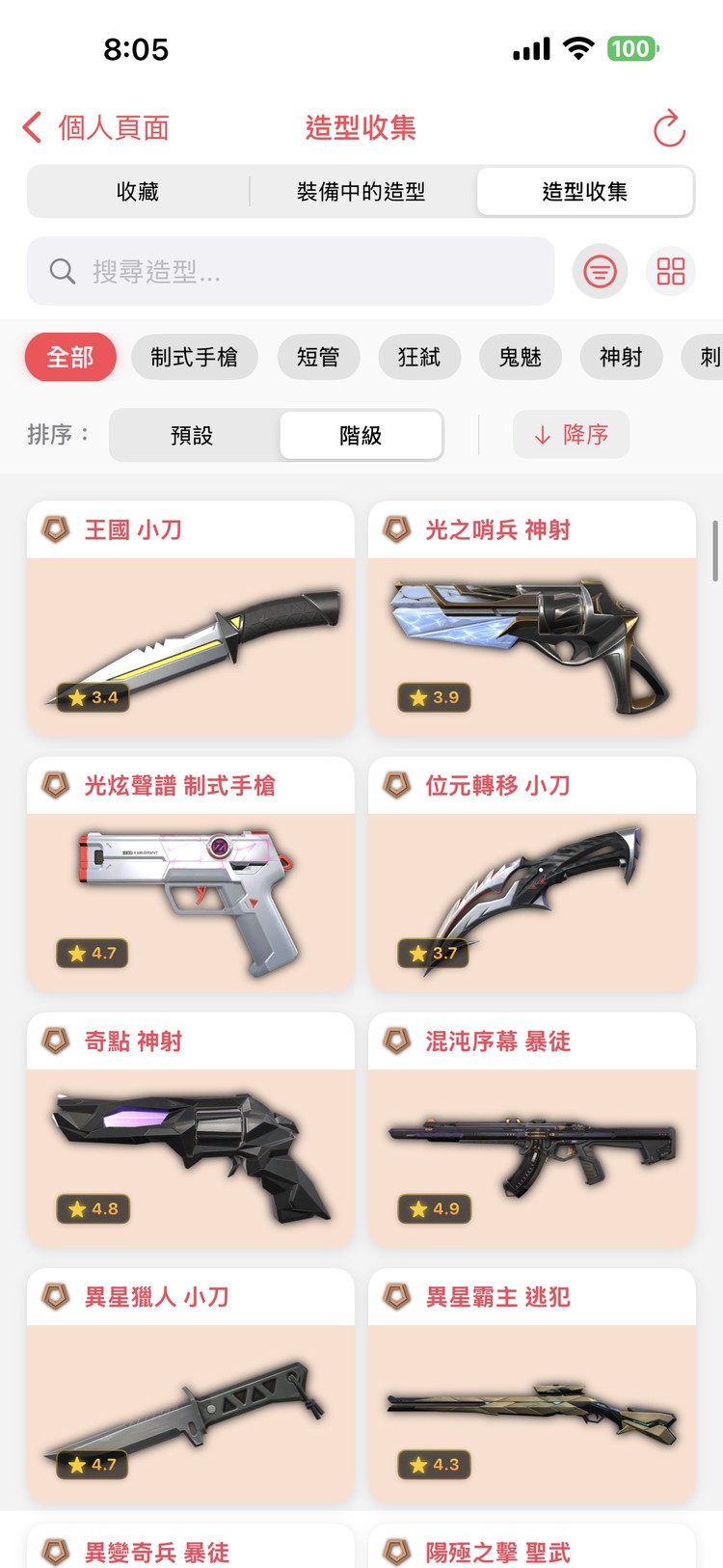Go back via 個人頁面 link
The image size is (723, 1568).
click(x=94, y=128)
